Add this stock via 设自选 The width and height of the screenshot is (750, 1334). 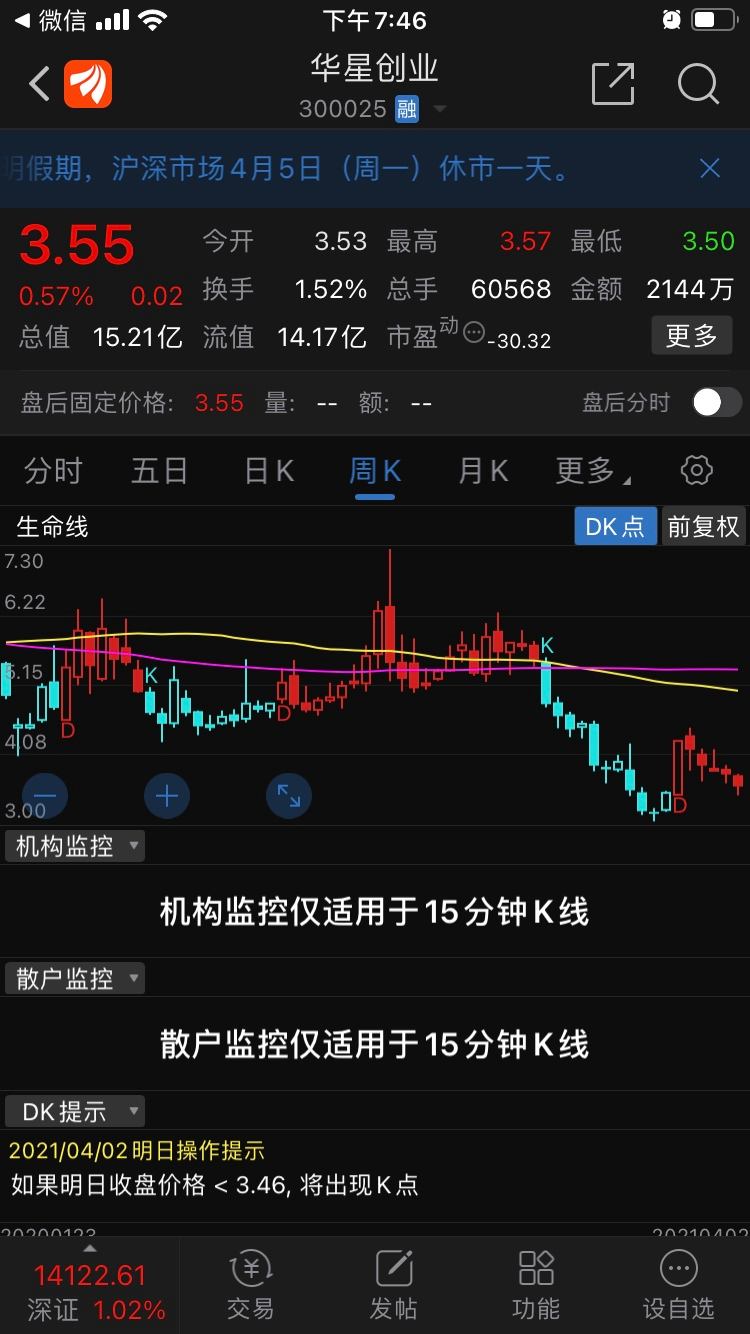(x=678, y=1285)
